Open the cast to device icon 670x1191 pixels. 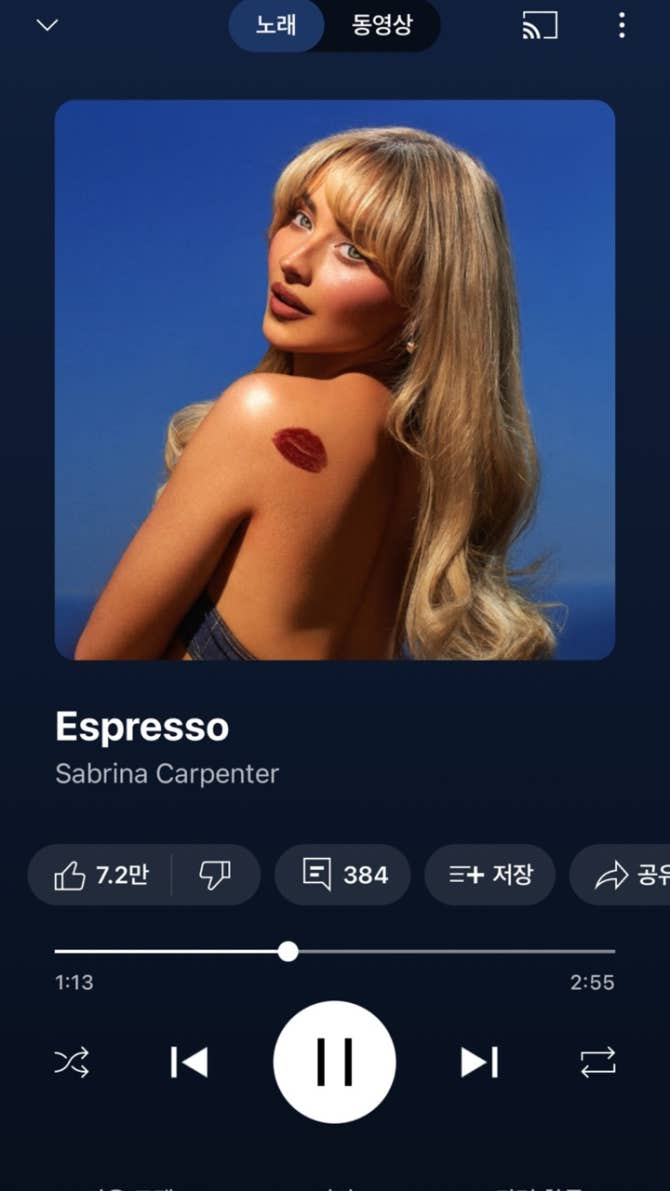[x=540, y=26]
